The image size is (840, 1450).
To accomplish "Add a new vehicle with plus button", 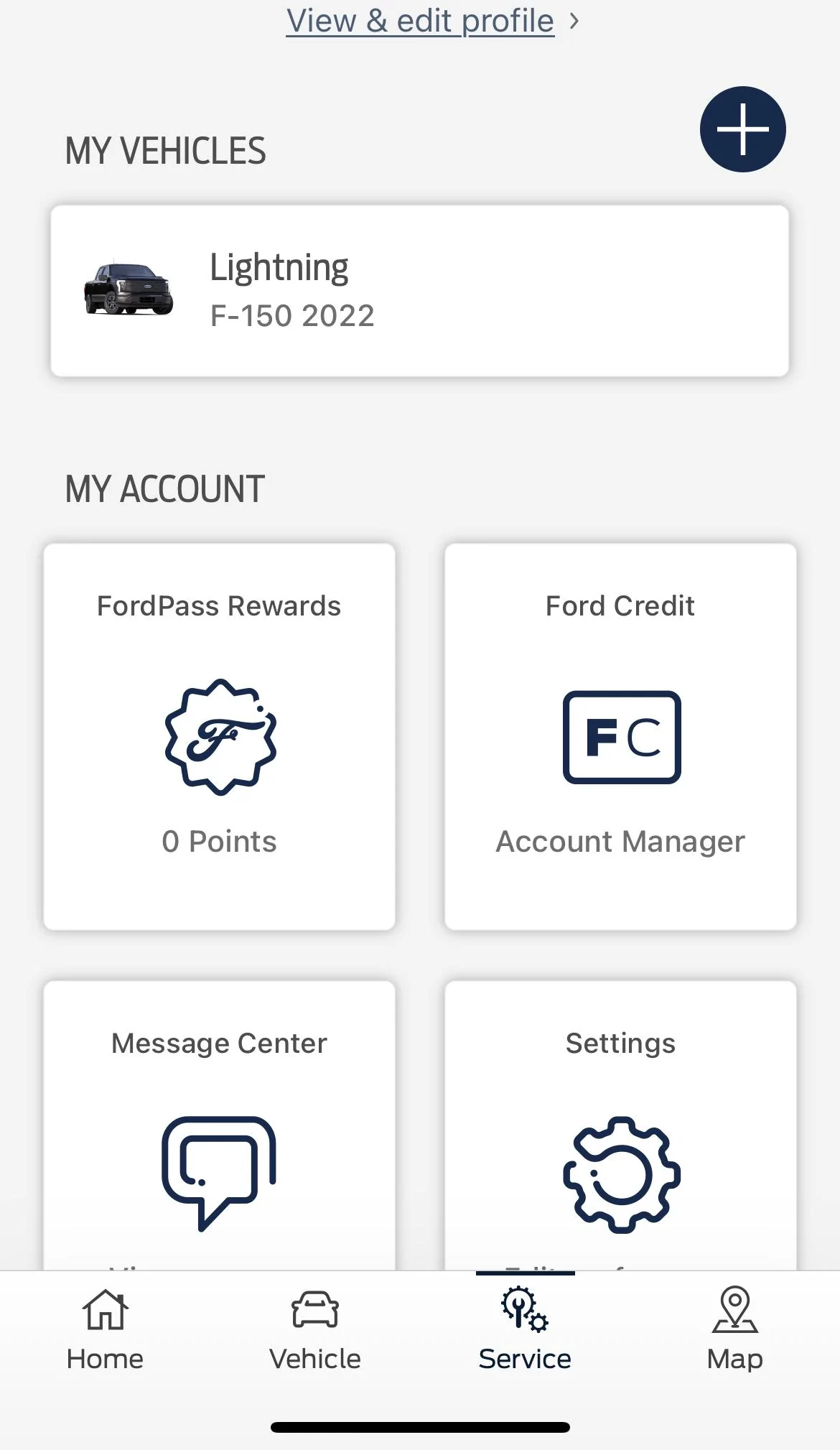I will 742,129.
